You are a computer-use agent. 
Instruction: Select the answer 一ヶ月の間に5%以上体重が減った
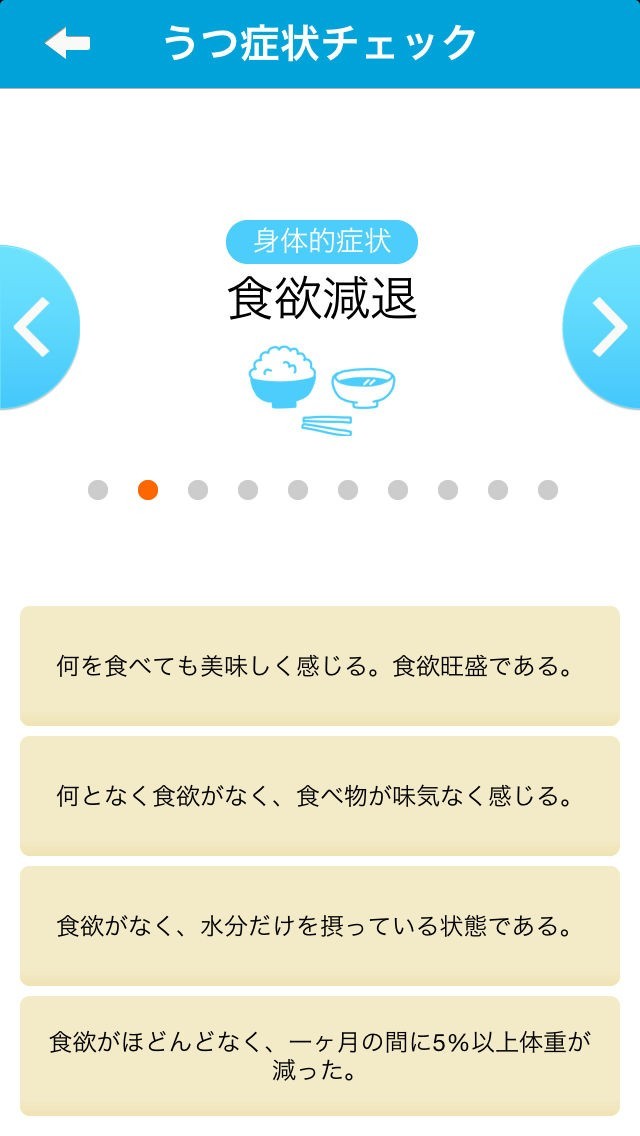(320, 1056)
